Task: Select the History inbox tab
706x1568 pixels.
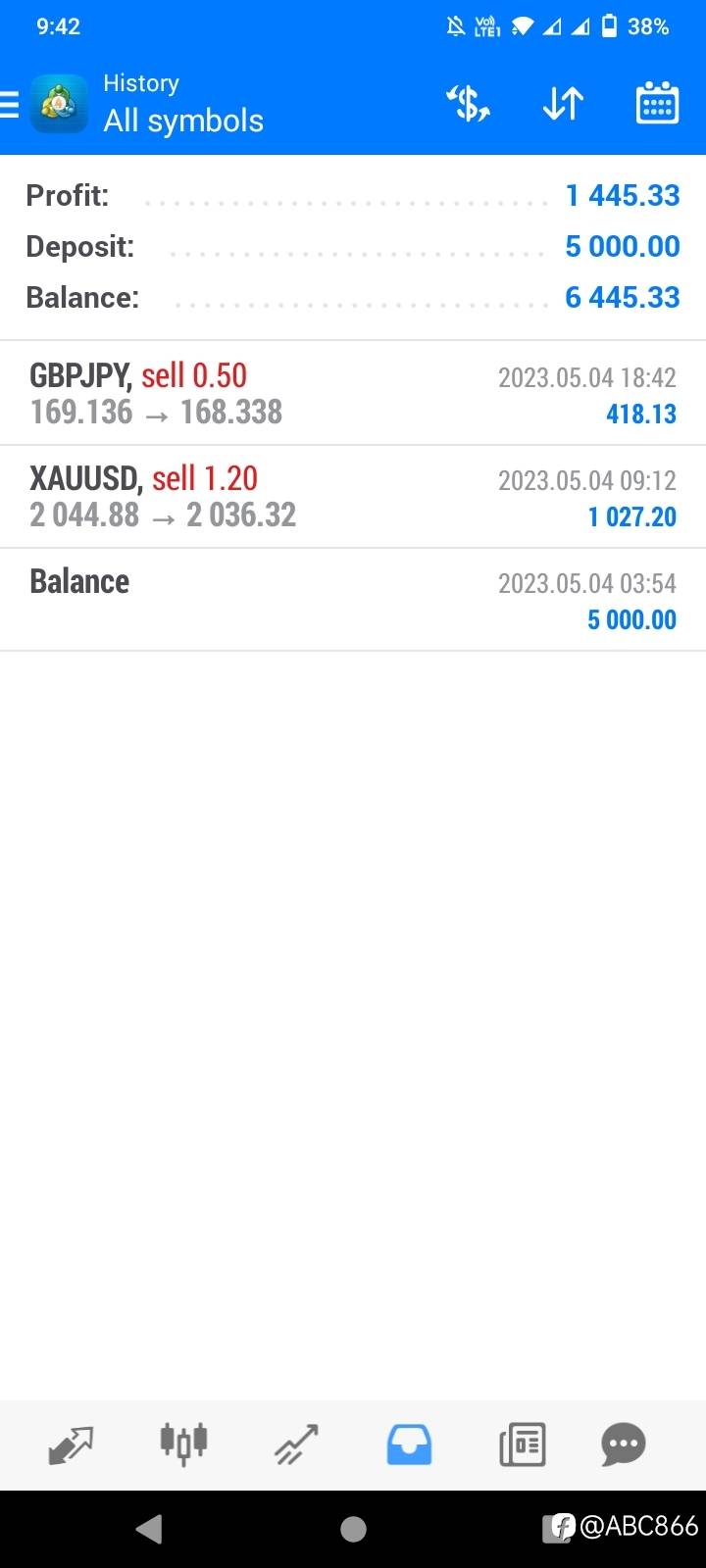Action: coord(409,1445)
